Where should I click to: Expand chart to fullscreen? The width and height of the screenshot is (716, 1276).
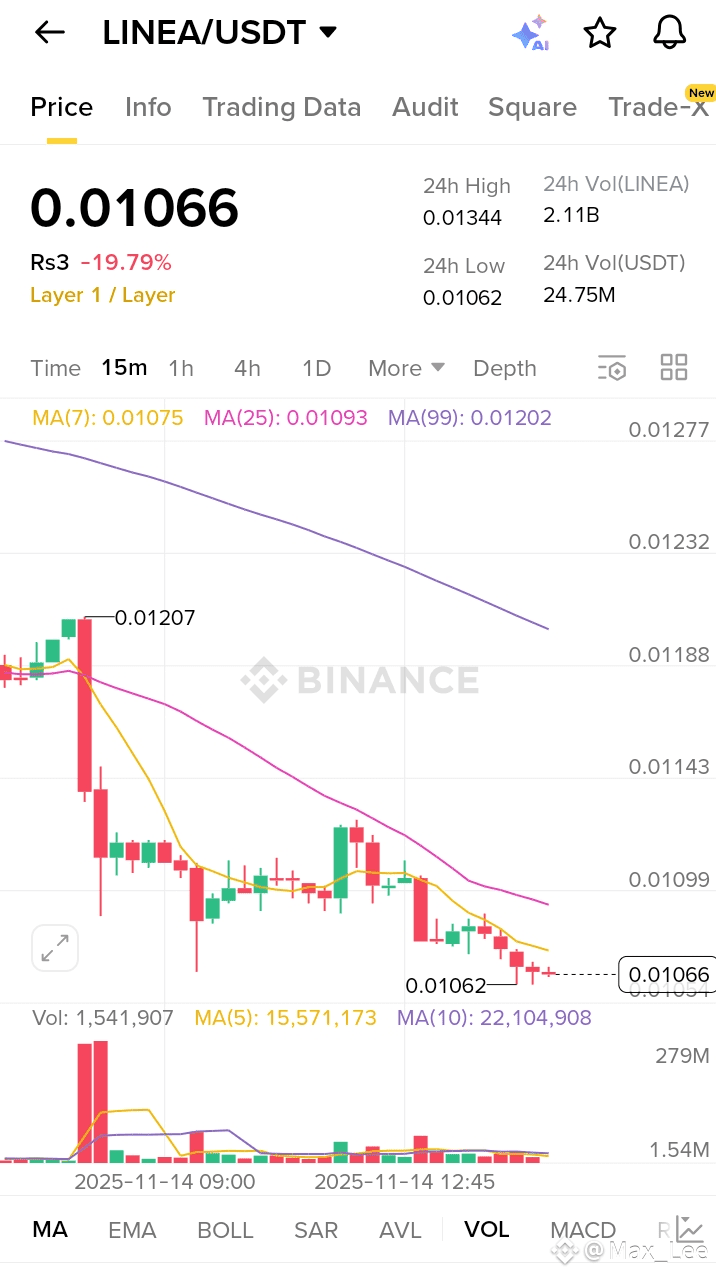pos(55,947)
